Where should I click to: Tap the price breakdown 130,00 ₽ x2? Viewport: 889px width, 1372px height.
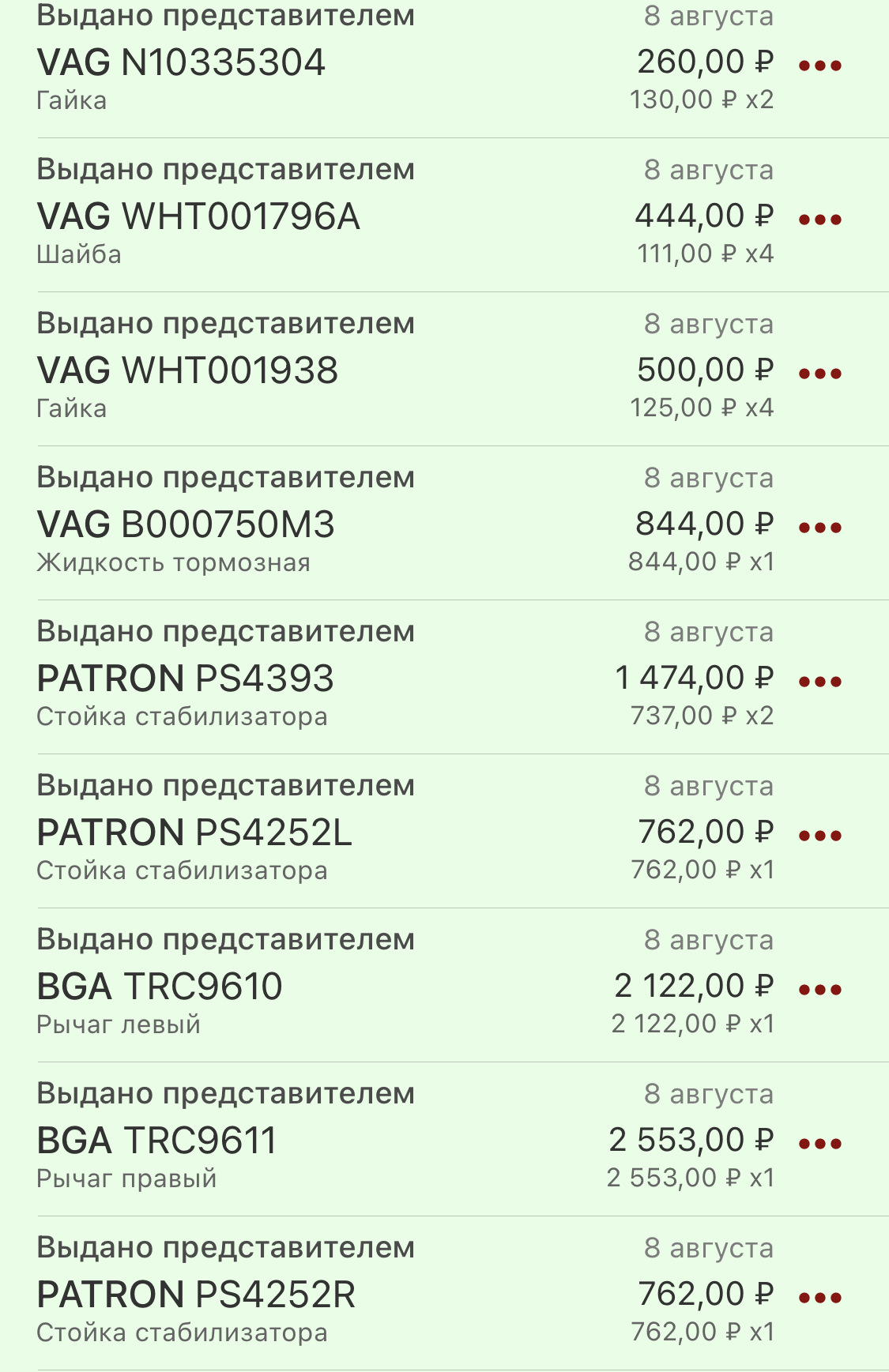[700, 100]
